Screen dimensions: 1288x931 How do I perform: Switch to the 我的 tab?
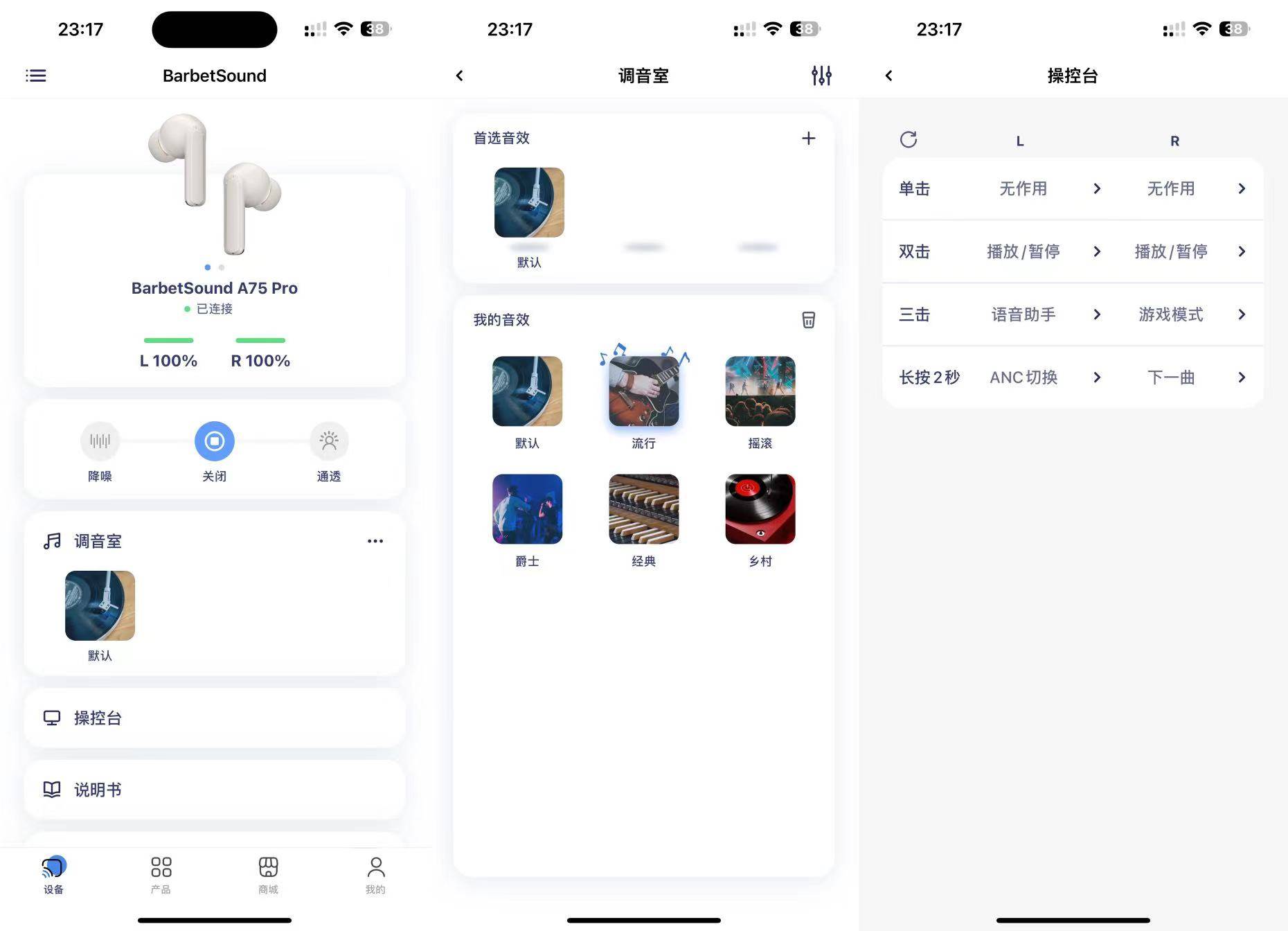pos(375,875)
